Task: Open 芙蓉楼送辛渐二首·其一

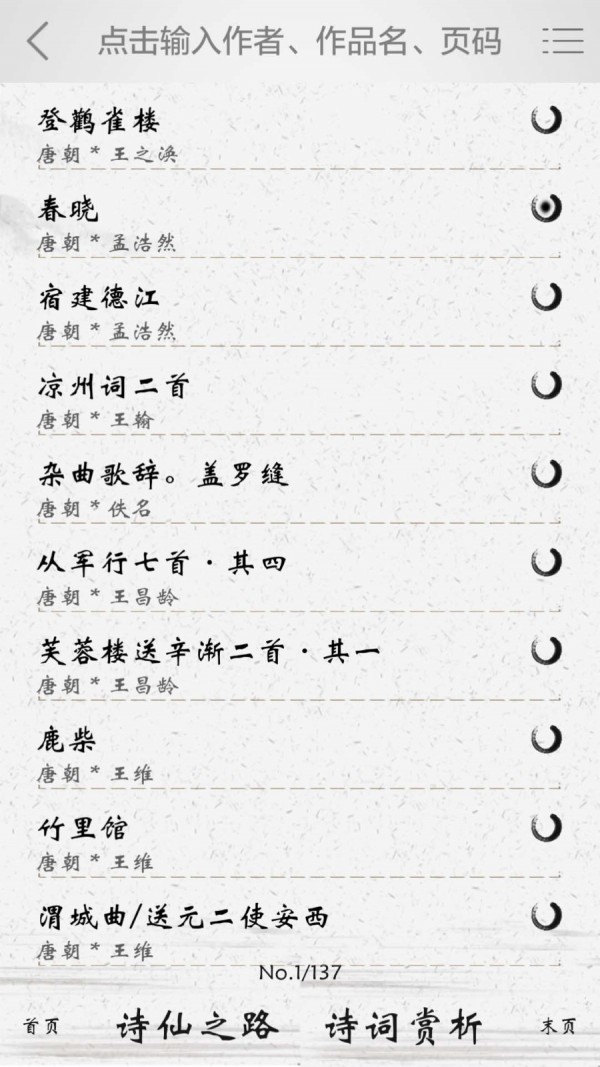Action: [209, 651]
